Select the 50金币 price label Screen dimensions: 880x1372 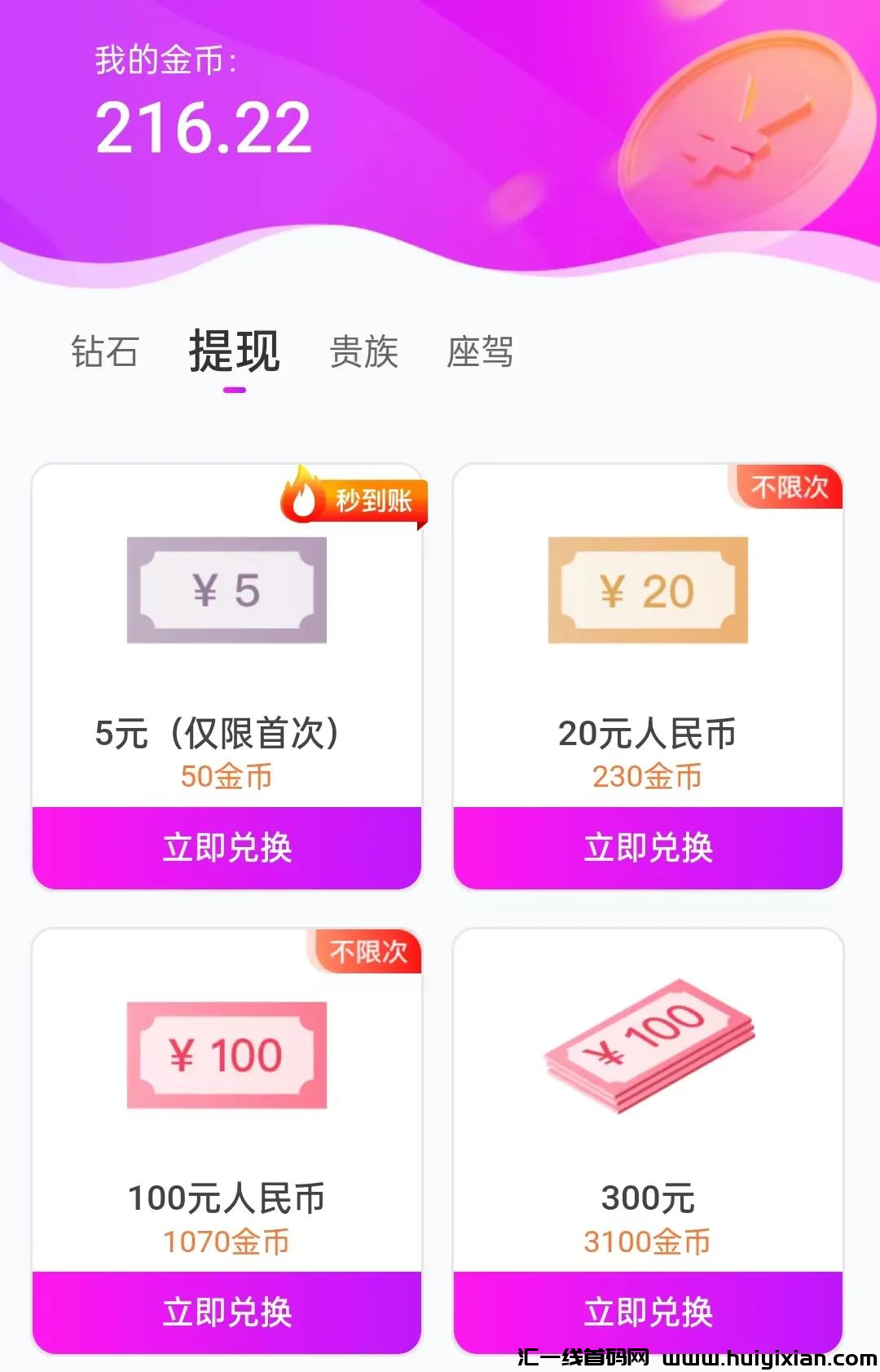[225, 776]
